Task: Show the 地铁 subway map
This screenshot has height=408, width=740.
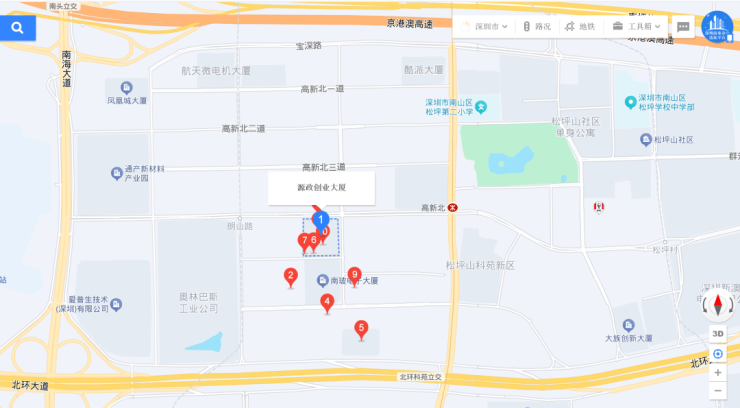Action: coord(579,26)
